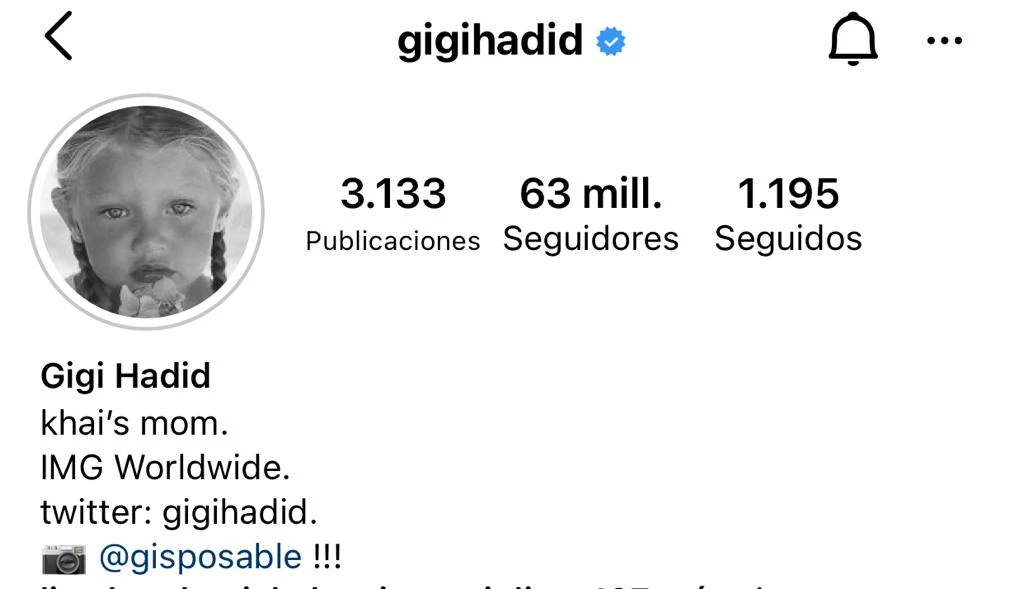This screenshot has height=589, width=1024.
Task: Open the 1.195 Seguidos list
Action: click(x=788, y=213)
